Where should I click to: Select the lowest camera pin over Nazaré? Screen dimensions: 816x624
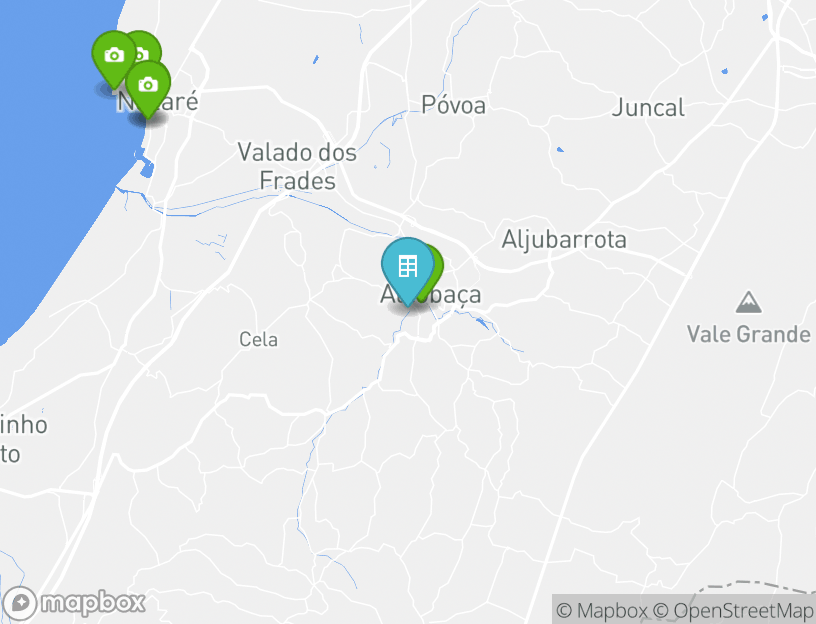pyautogui.click(x=148, y=86)
